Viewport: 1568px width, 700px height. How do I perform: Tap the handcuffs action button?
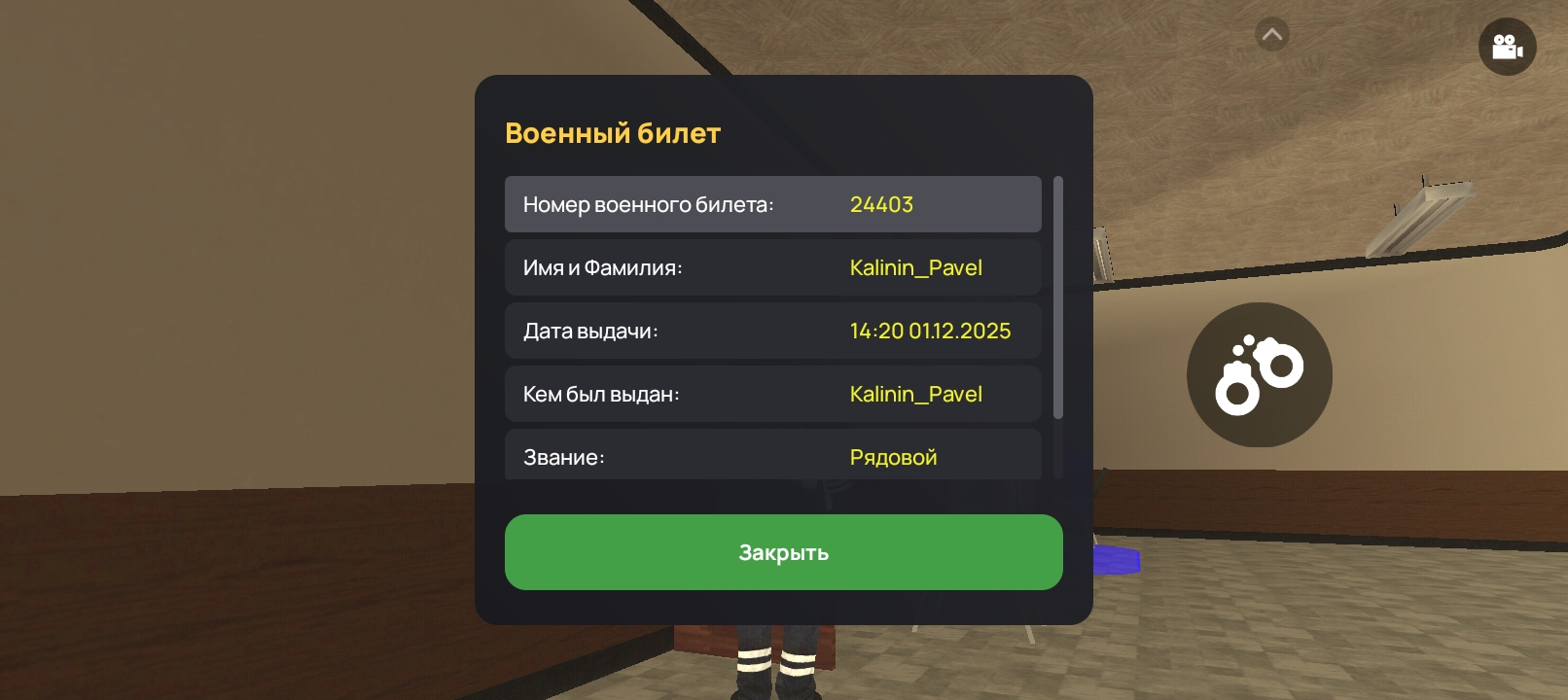pos(1259,375)
